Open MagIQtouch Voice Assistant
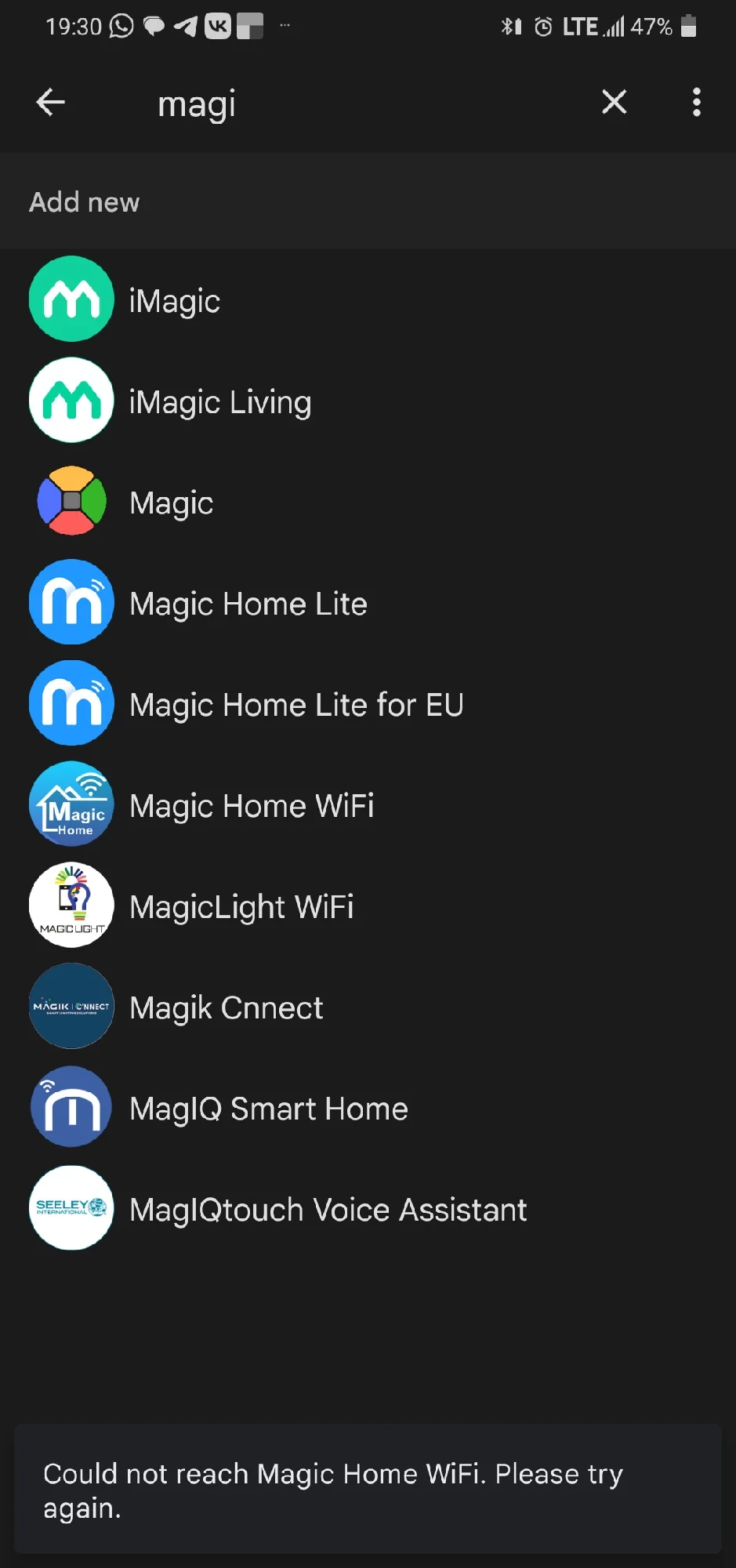 click(x=328, y=1210)
